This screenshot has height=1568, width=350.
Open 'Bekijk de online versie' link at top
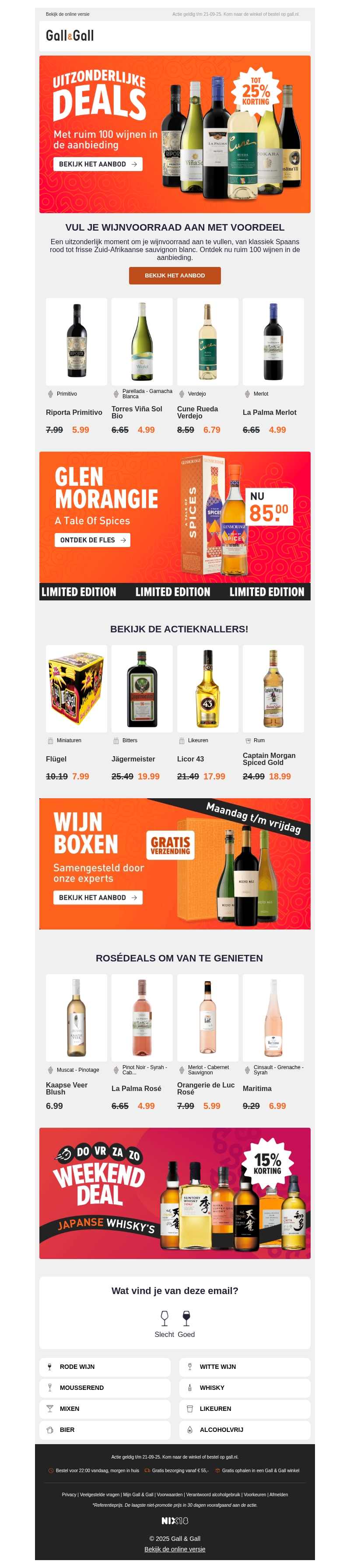click(67, 14)
